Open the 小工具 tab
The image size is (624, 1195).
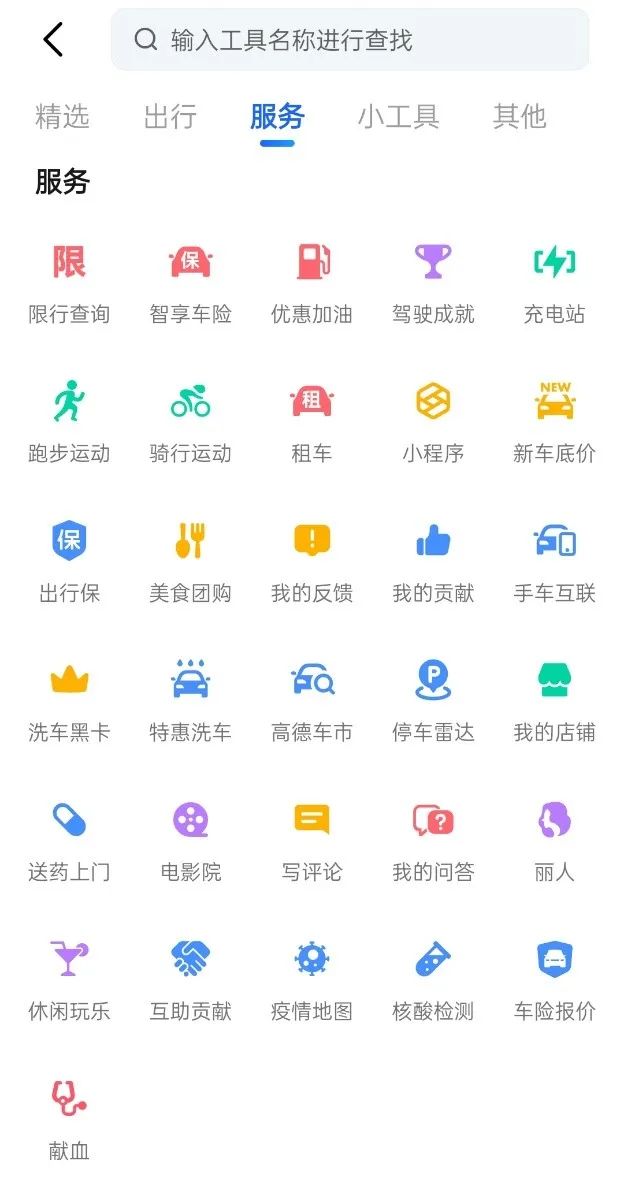click(x=398, y=117)
